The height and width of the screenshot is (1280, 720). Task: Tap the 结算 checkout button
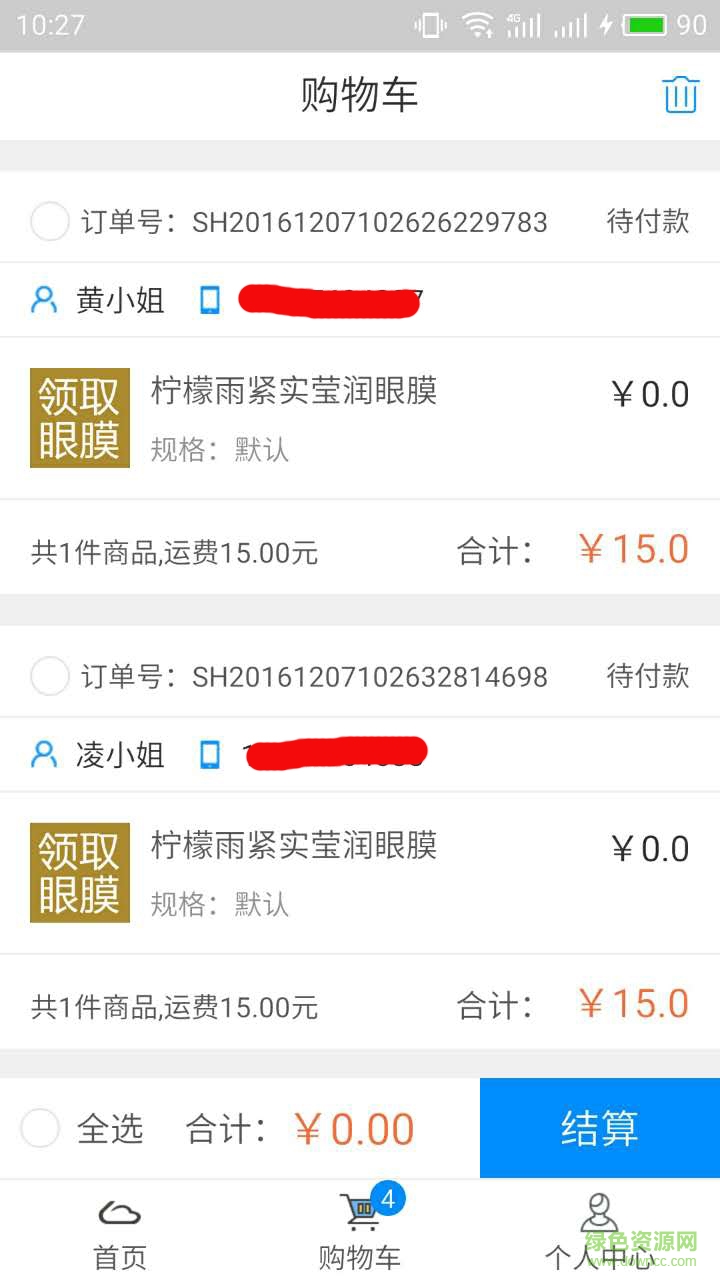pyautogui.click(x=599, y=1128)
